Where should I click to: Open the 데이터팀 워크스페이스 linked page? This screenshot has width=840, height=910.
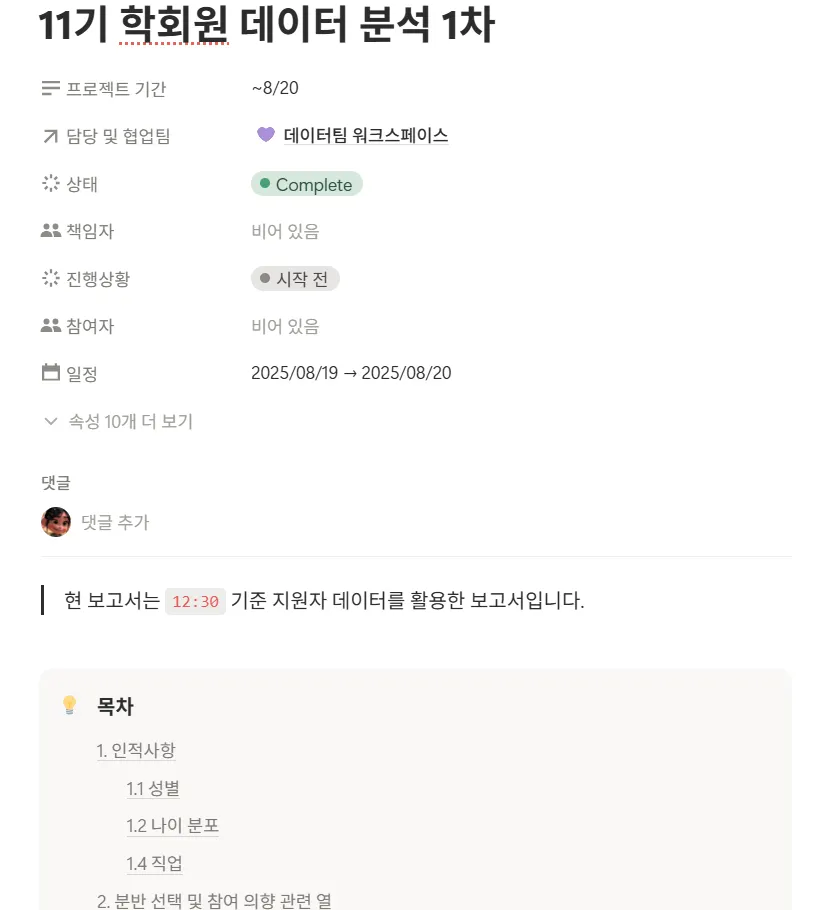[365, 136]
